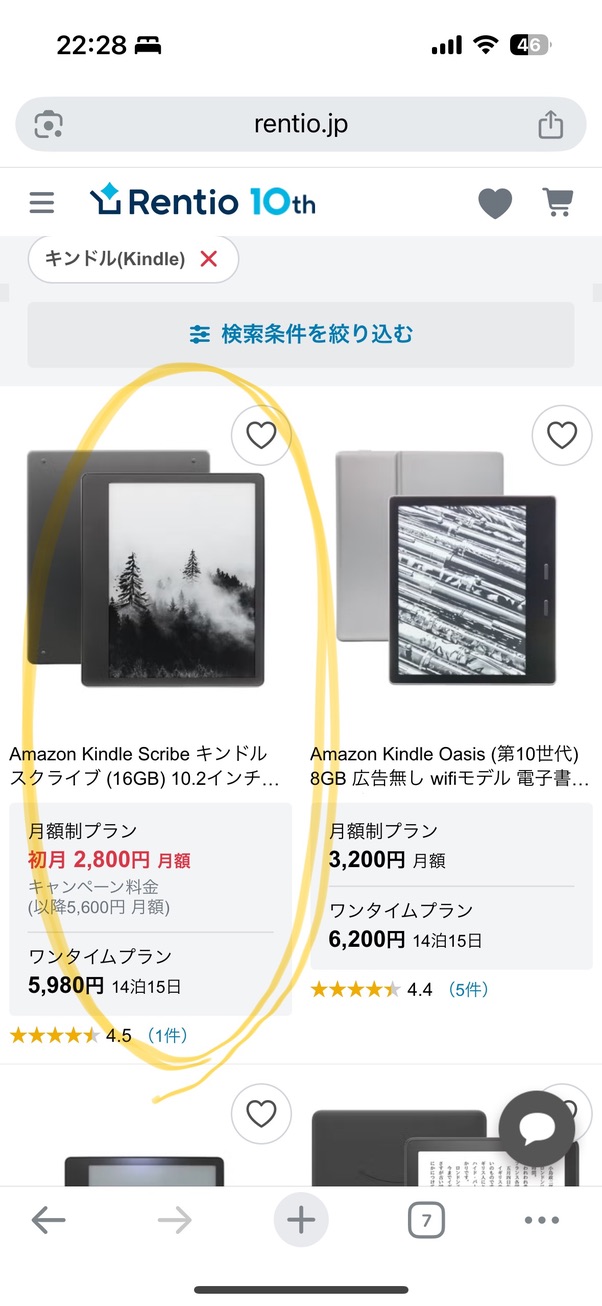The height and width of the screenshot is (1306, 602).
Task: Open the camera search in the address bar
Action: [x=49, y=124]
